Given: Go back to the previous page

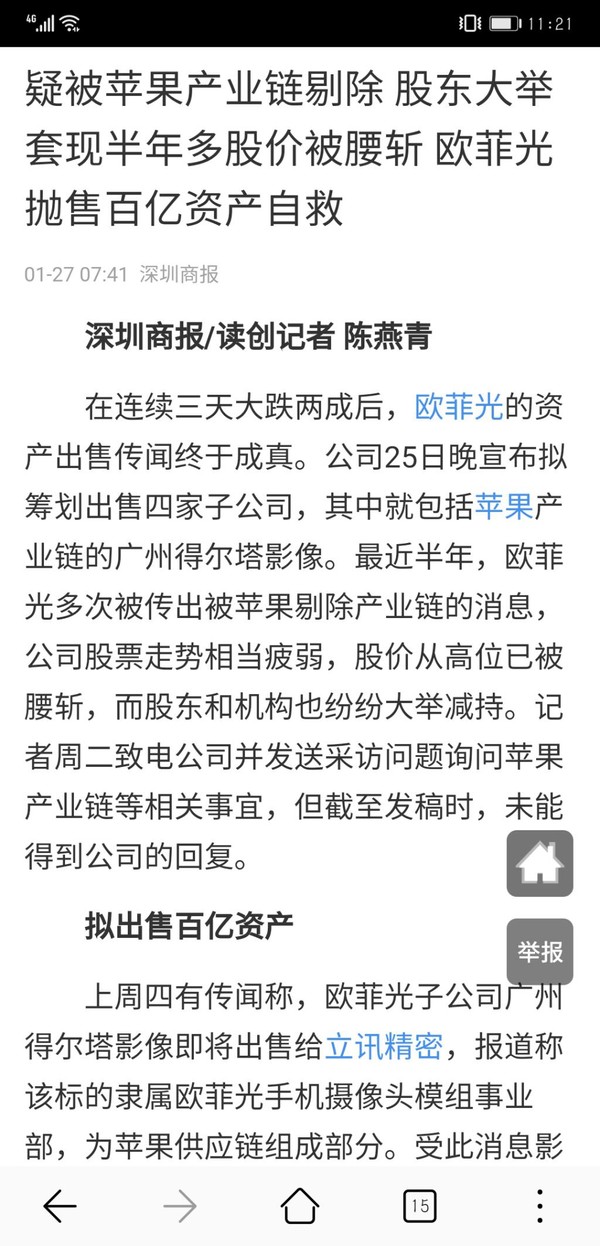Looking at the screenshot, I should tap(60, 1205).
